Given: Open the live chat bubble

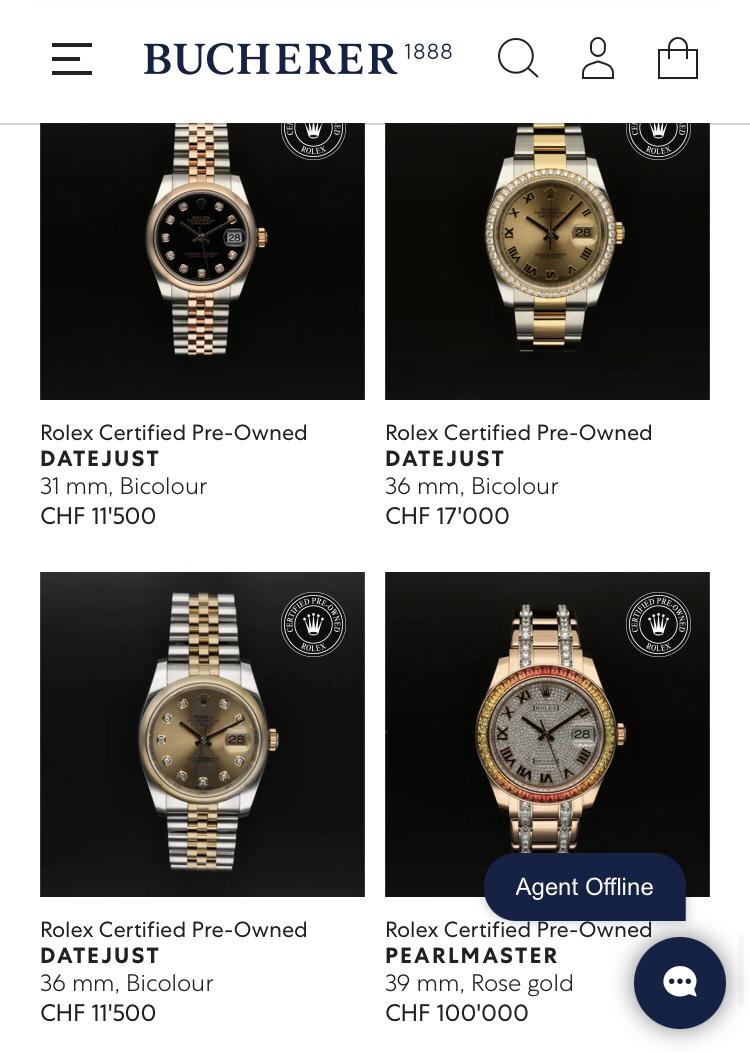Looking at the screenshot, I should point(680,983).
